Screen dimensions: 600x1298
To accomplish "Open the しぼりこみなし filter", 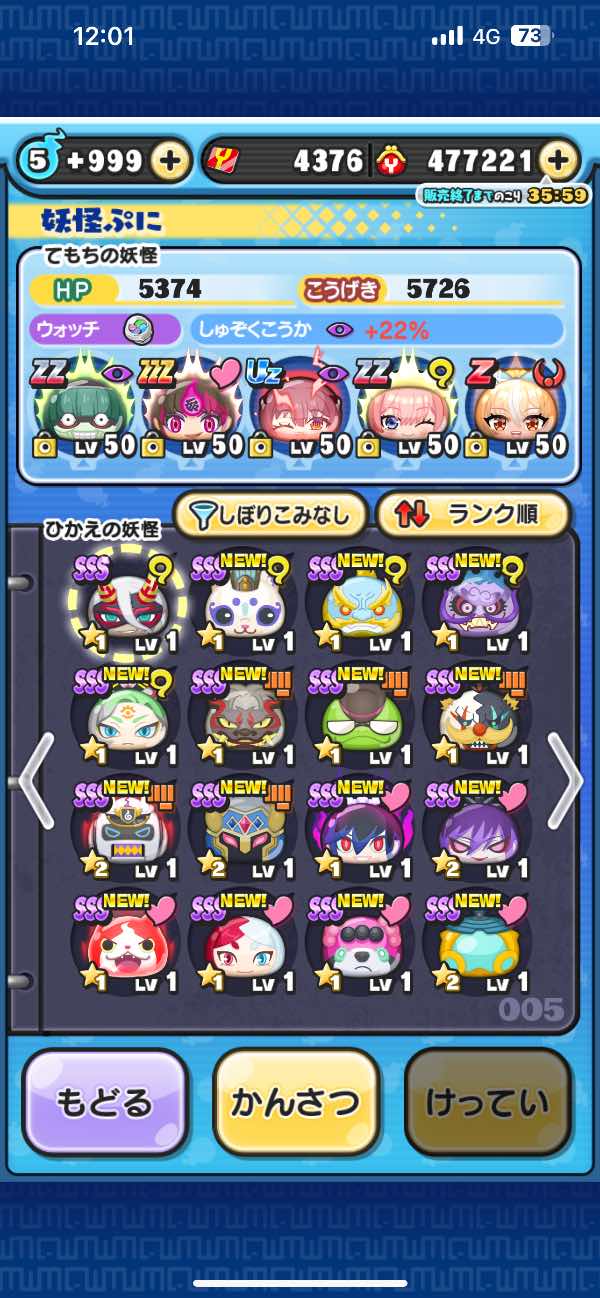I will pos(270,515).
